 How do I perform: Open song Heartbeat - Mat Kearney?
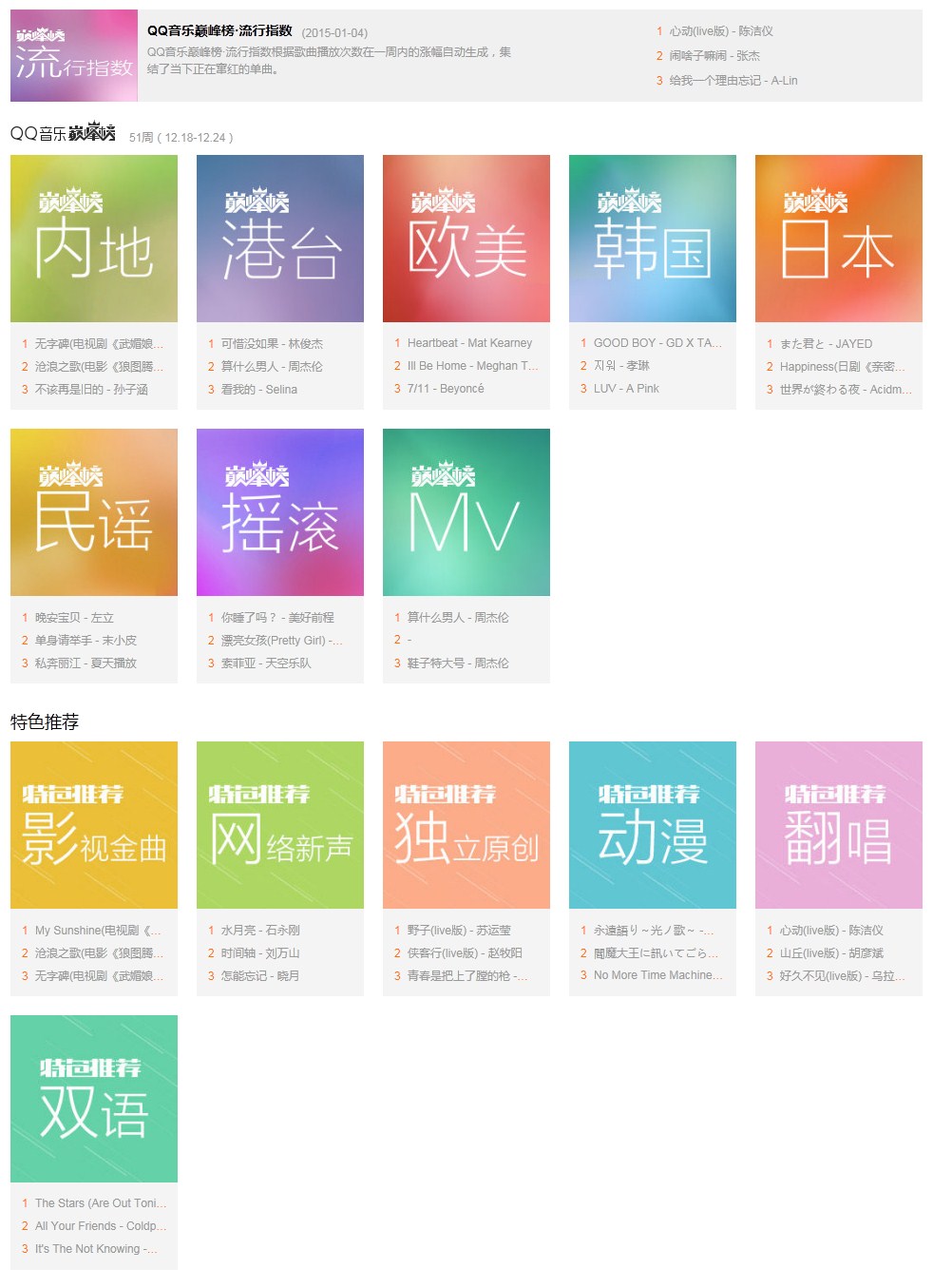[469, 343]
